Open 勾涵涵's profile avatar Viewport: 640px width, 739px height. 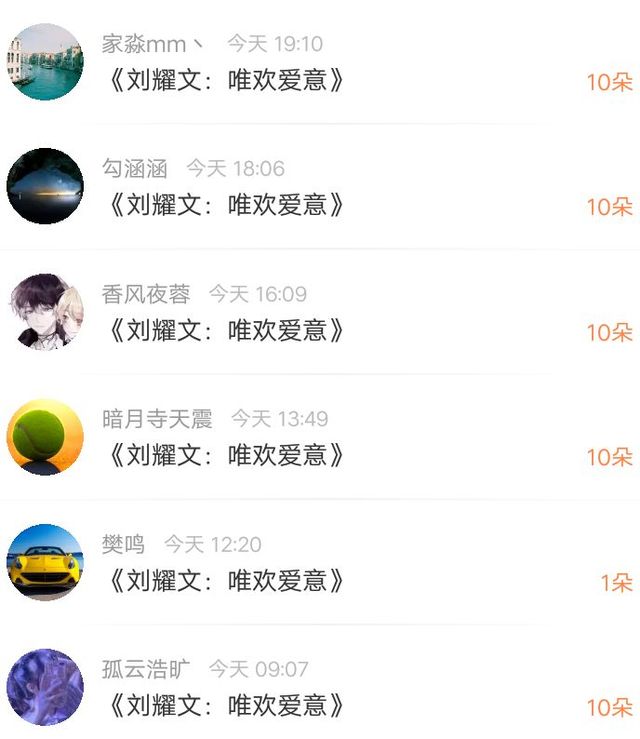tap(45, 186)
